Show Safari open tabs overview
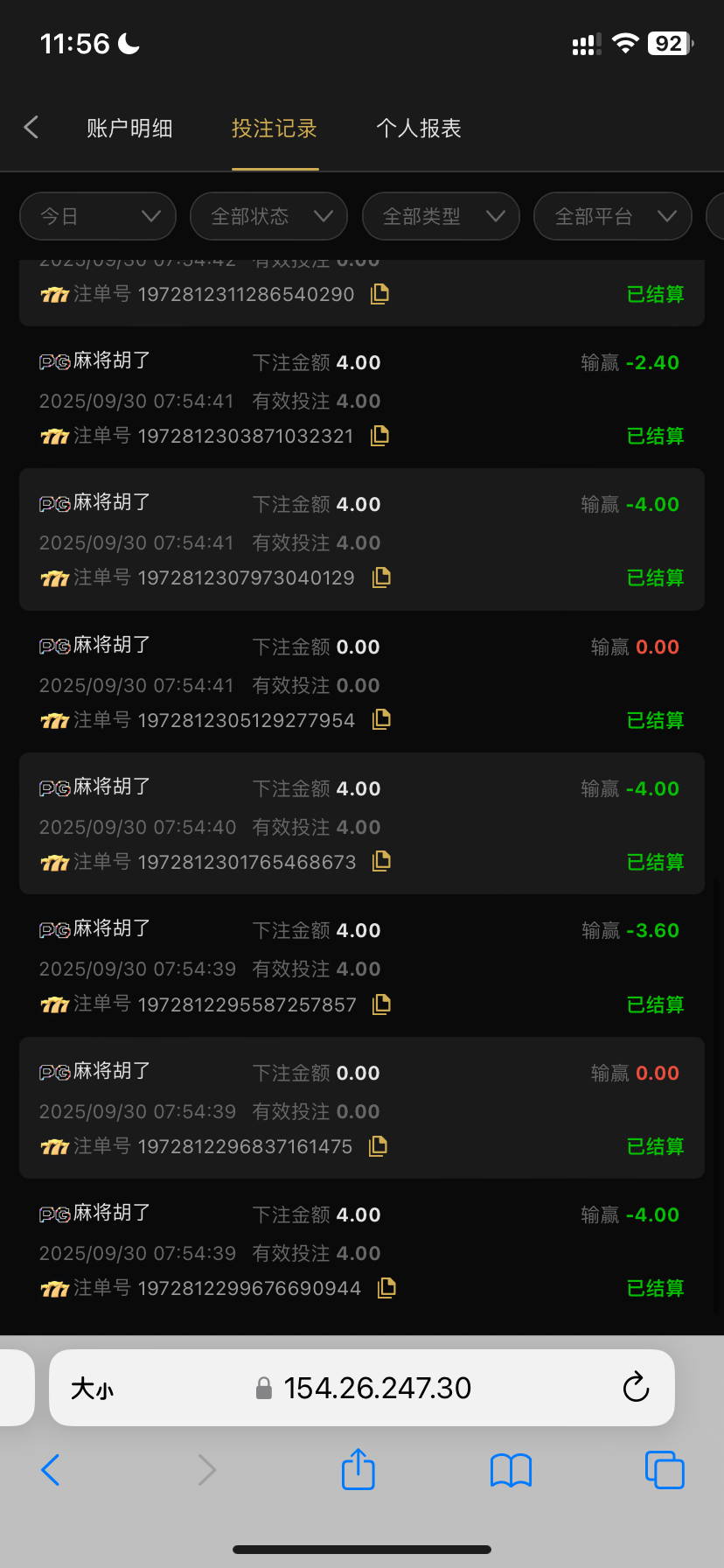The image size is (724, 1568). [665, 1469]
